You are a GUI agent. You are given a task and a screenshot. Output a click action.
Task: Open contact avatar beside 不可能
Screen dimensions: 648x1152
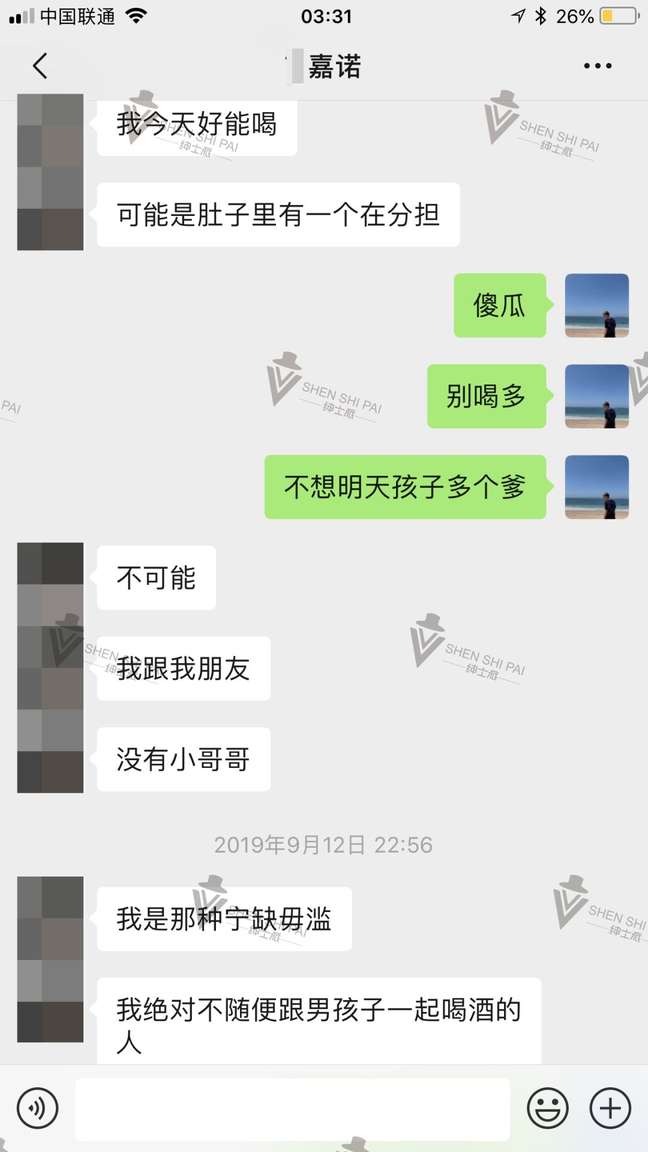50,577
